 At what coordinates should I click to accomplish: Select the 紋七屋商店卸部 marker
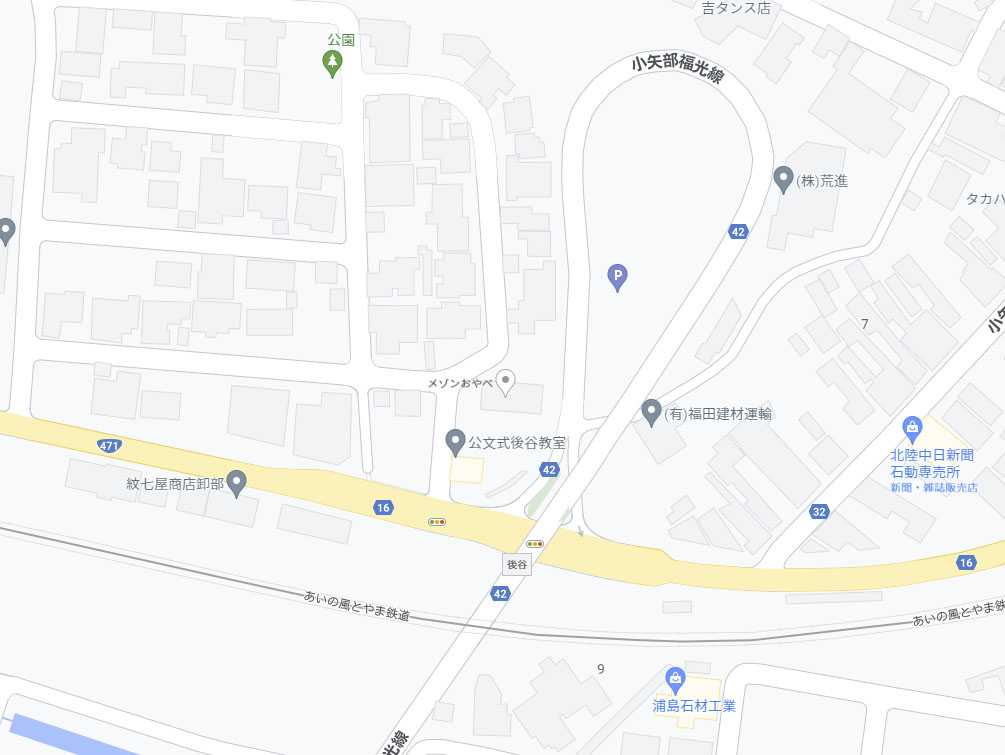pyautogui.click(x=237, y=482)
